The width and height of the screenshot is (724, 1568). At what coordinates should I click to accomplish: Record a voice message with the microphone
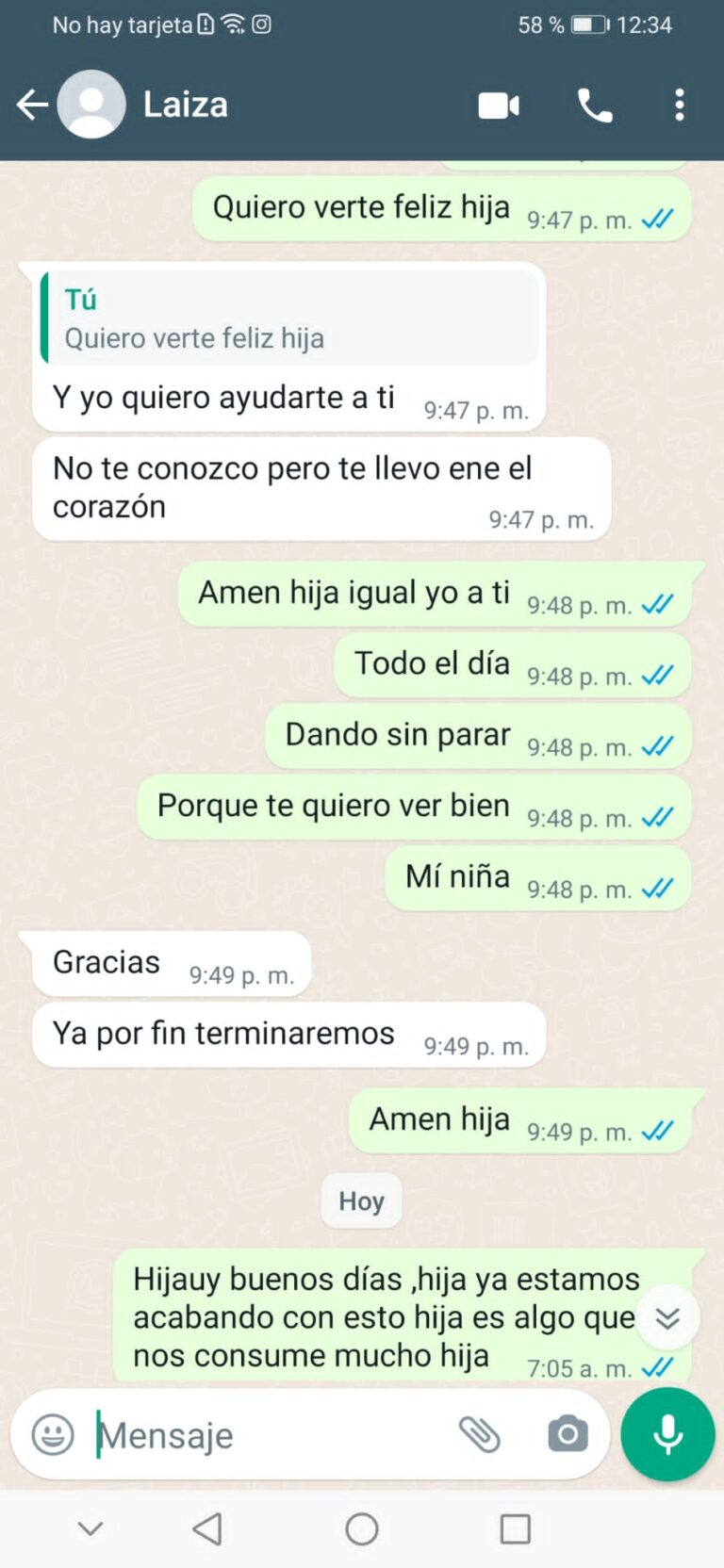point(667,1434)
